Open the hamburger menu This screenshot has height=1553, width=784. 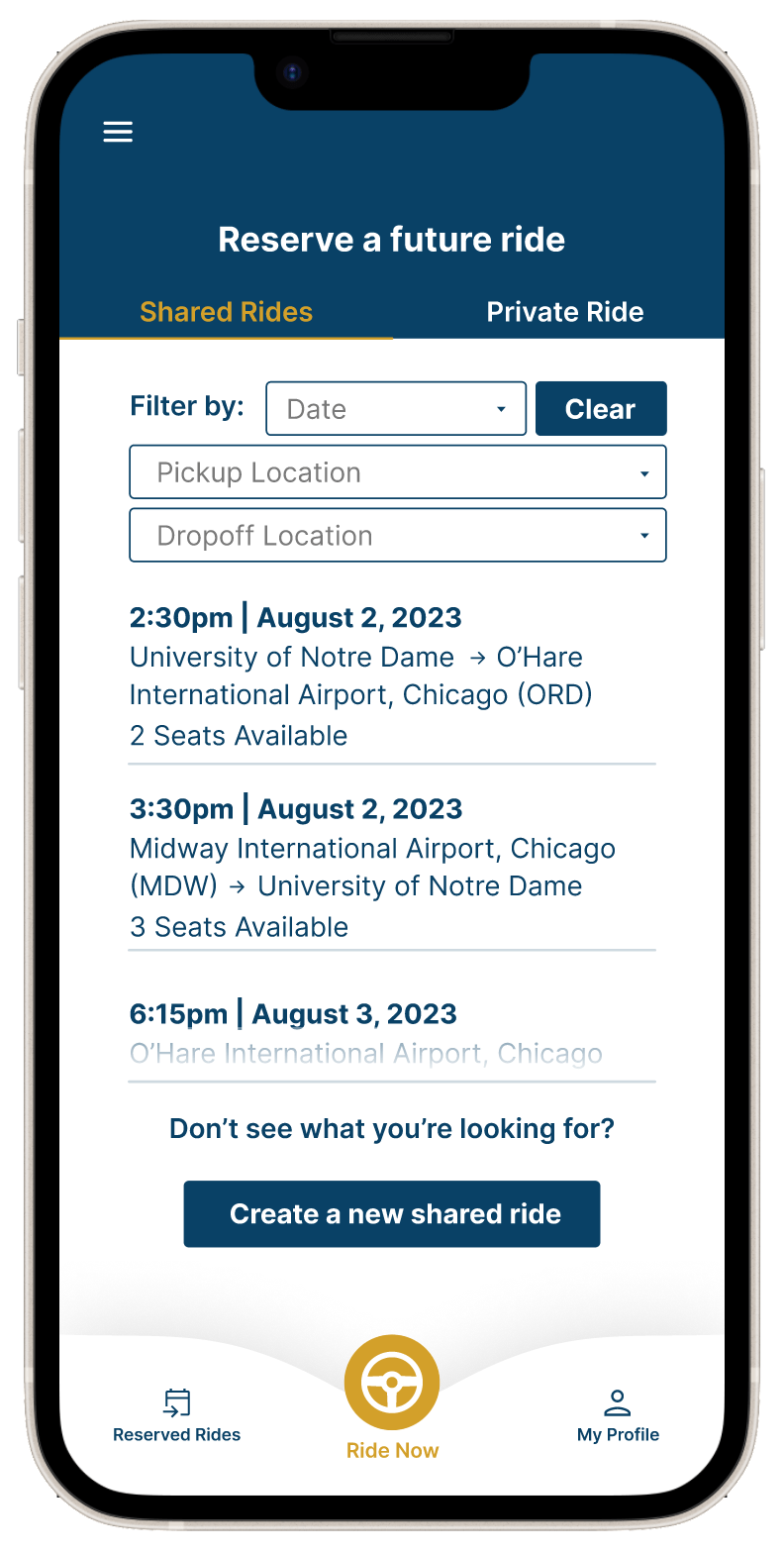pos(118,132)
